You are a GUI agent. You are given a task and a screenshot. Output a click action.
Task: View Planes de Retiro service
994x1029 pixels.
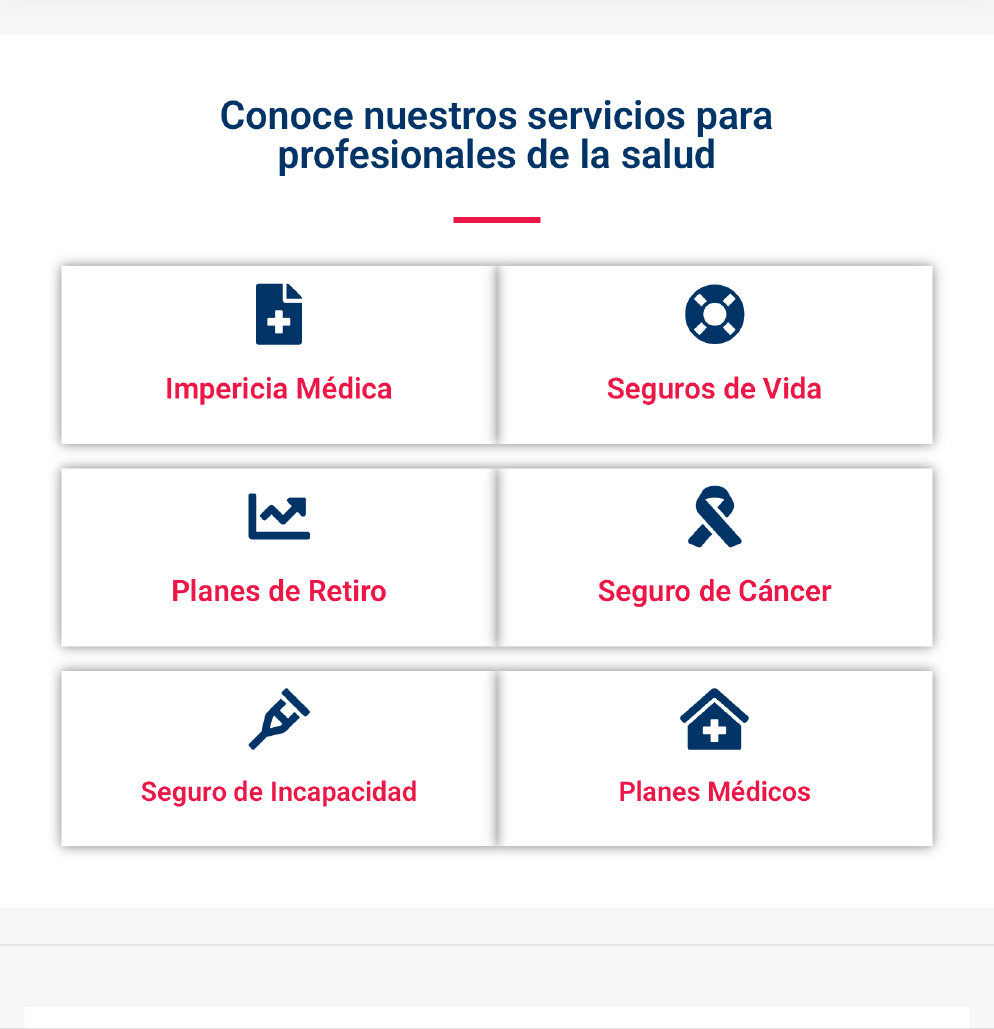coord(278,557)
